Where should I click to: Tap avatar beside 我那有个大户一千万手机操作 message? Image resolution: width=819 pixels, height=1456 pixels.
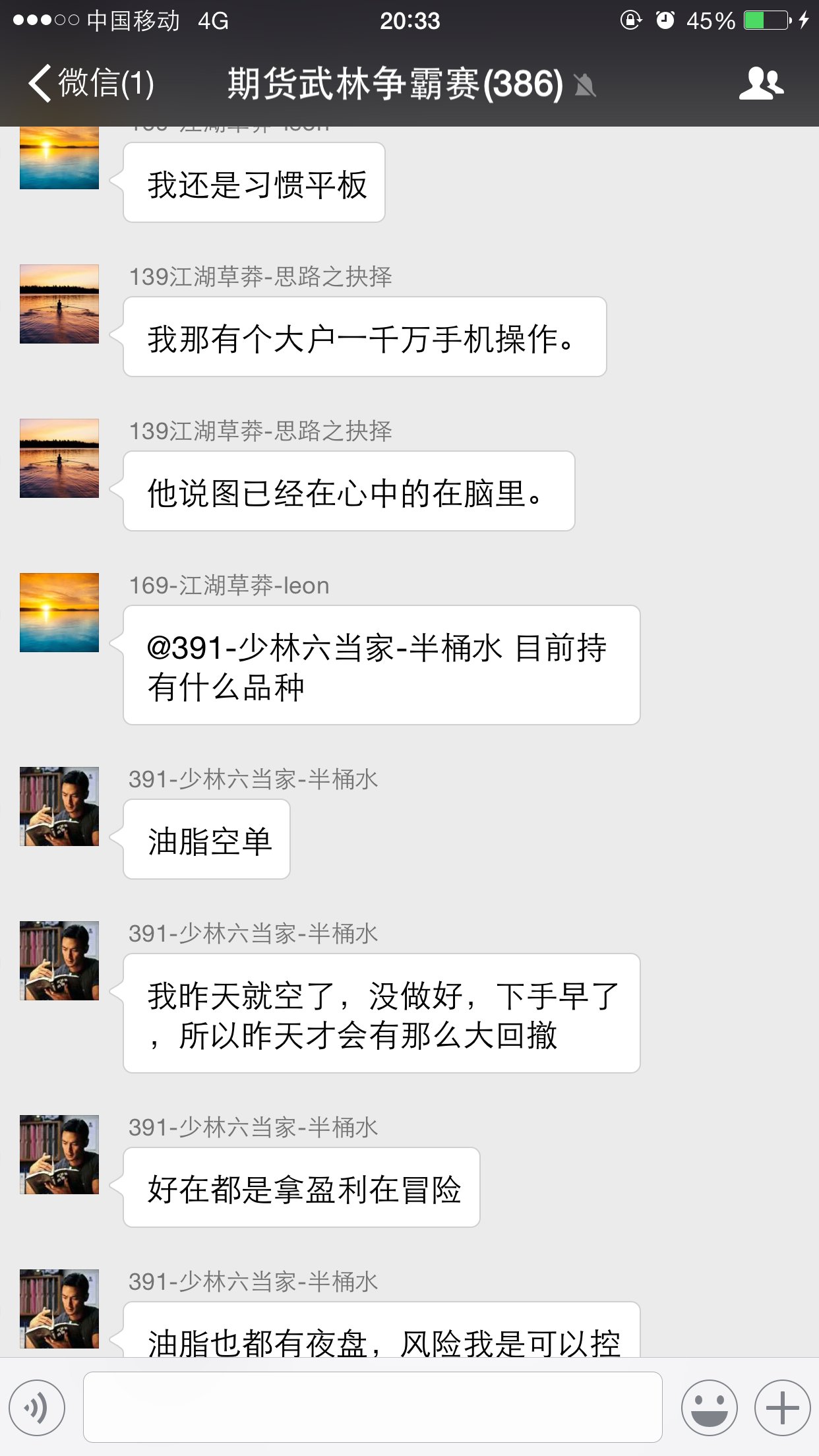pos(59,304)
